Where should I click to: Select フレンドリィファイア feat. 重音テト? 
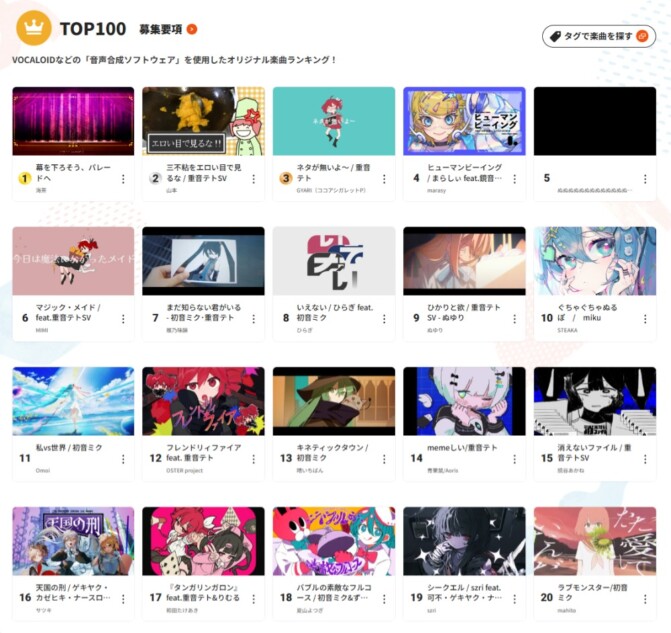click(x=203, y=401)
